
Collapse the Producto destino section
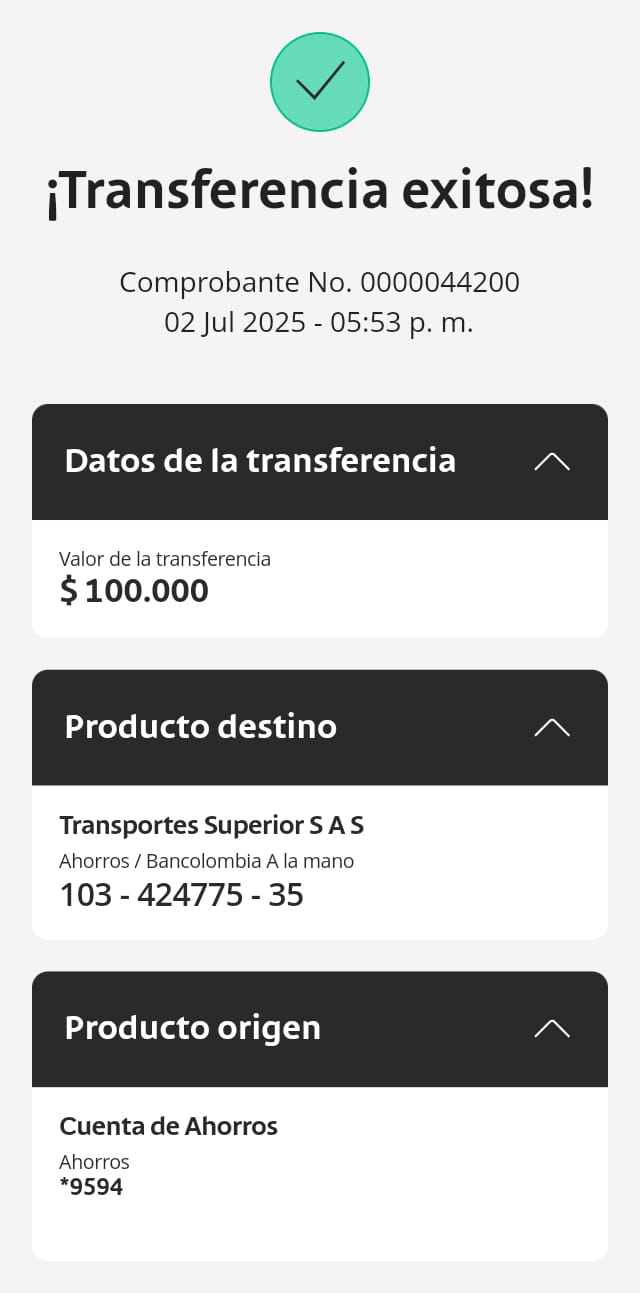[x=552, y=727]
